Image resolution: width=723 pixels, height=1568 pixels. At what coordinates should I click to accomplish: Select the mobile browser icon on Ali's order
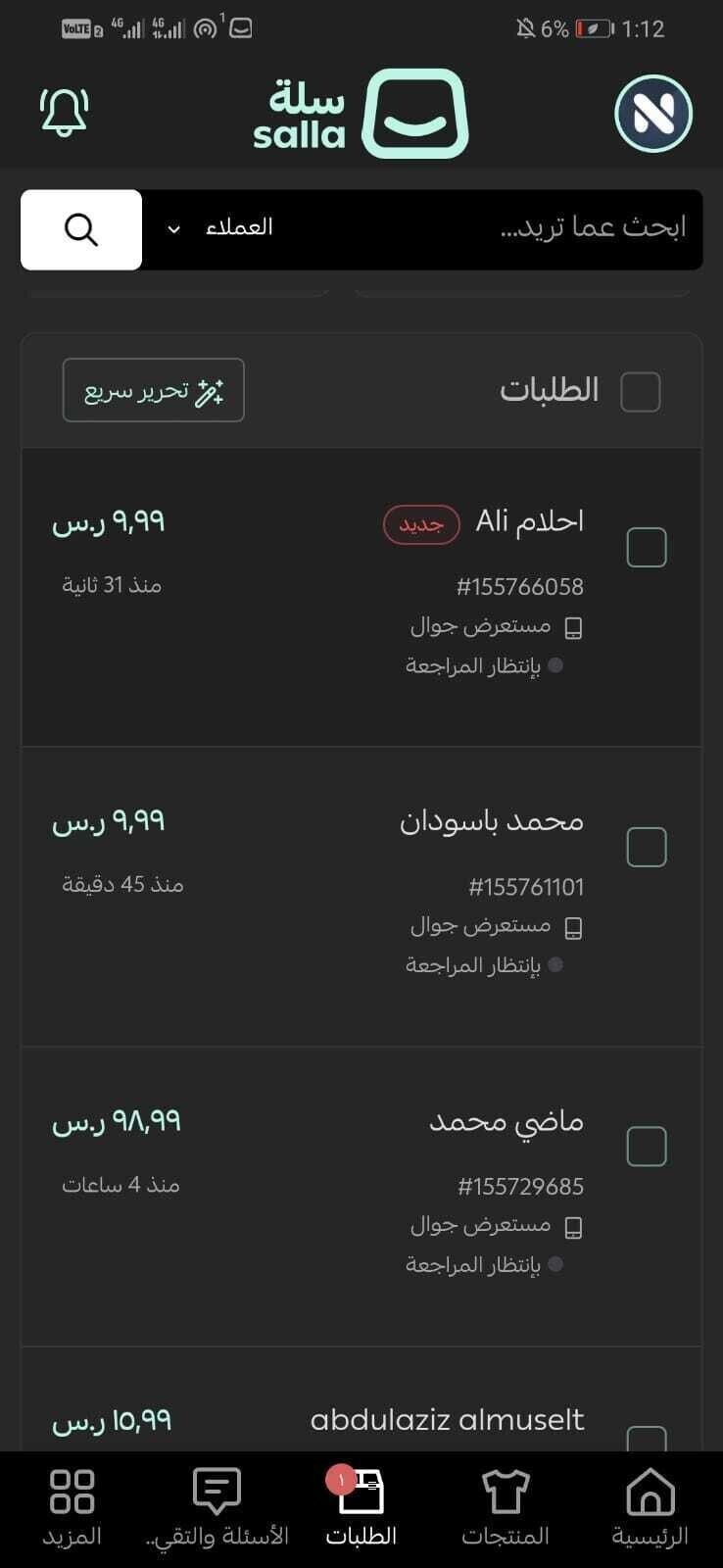pos(574,626)
